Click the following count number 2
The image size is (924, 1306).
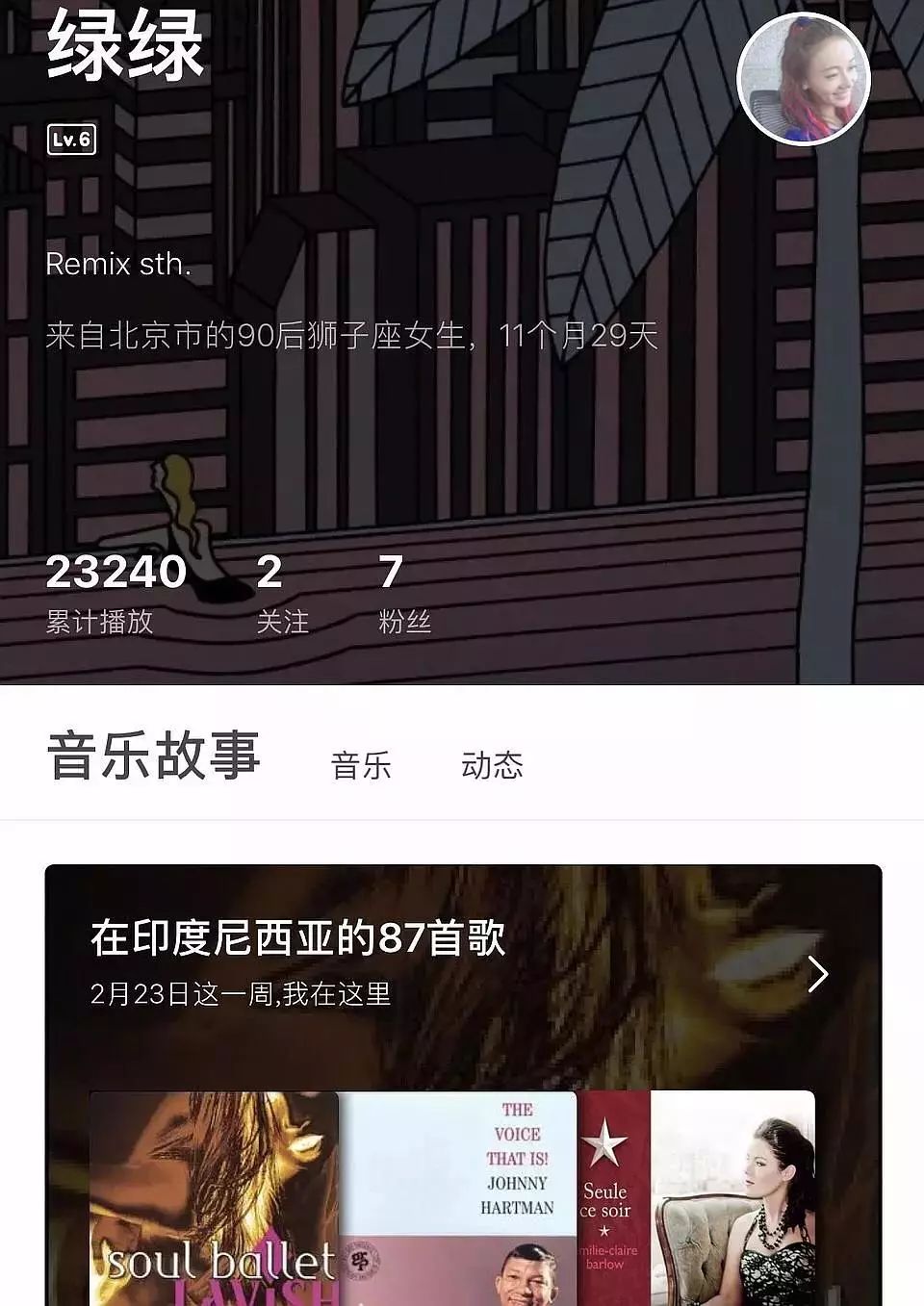(268, 574)
